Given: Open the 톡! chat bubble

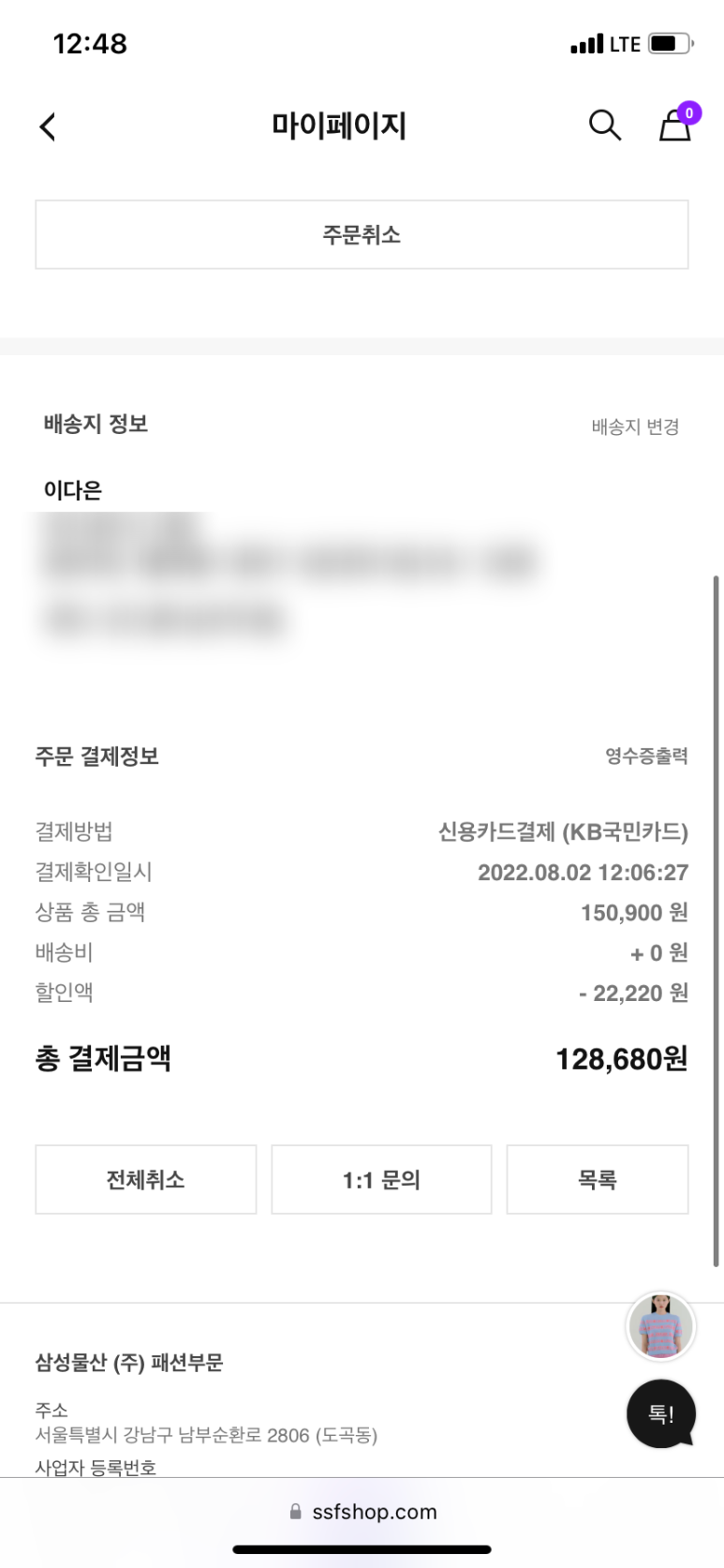Looking at the screenshot, I should click(x=661, y=1413).
